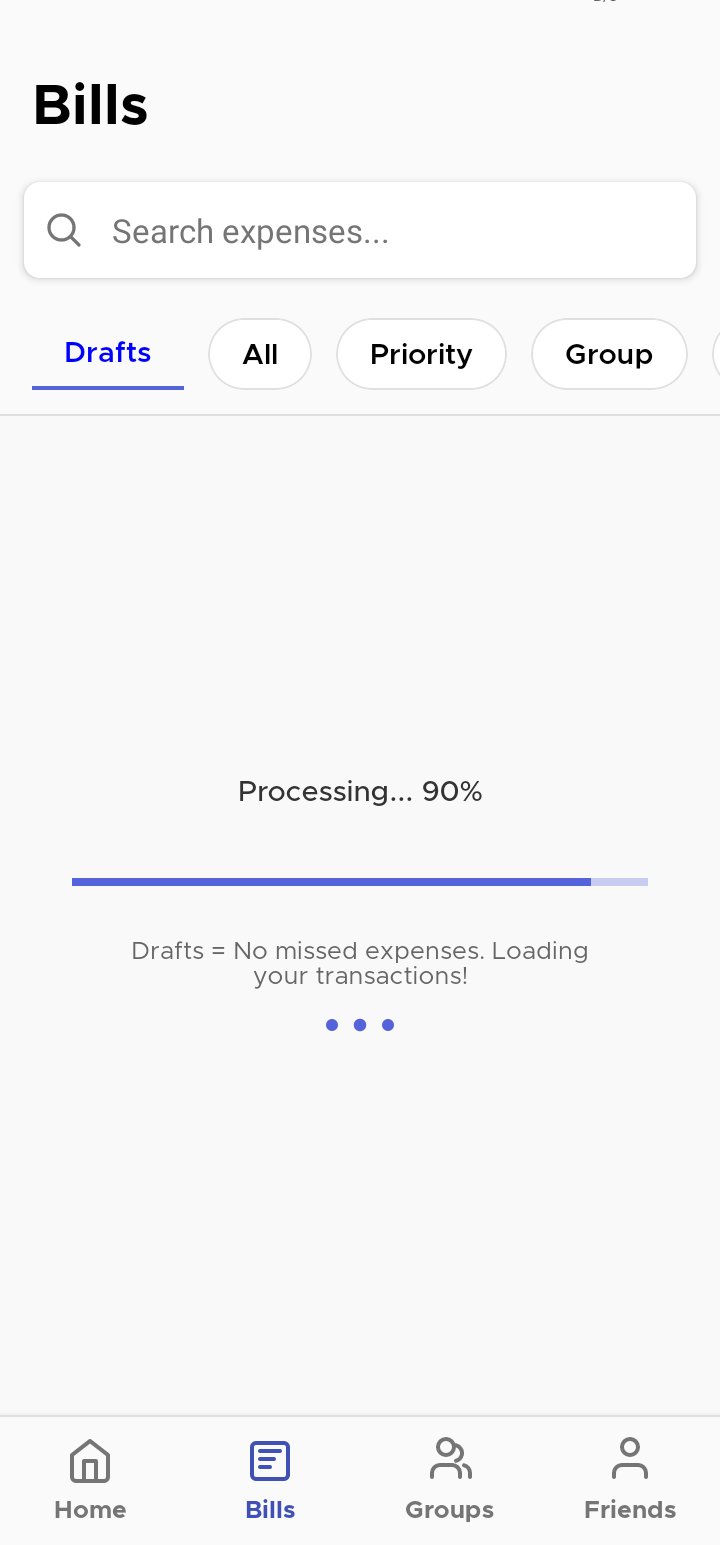Open the Friends tab
This screenshot has height=1545, width=720.
click(630, 1480)
